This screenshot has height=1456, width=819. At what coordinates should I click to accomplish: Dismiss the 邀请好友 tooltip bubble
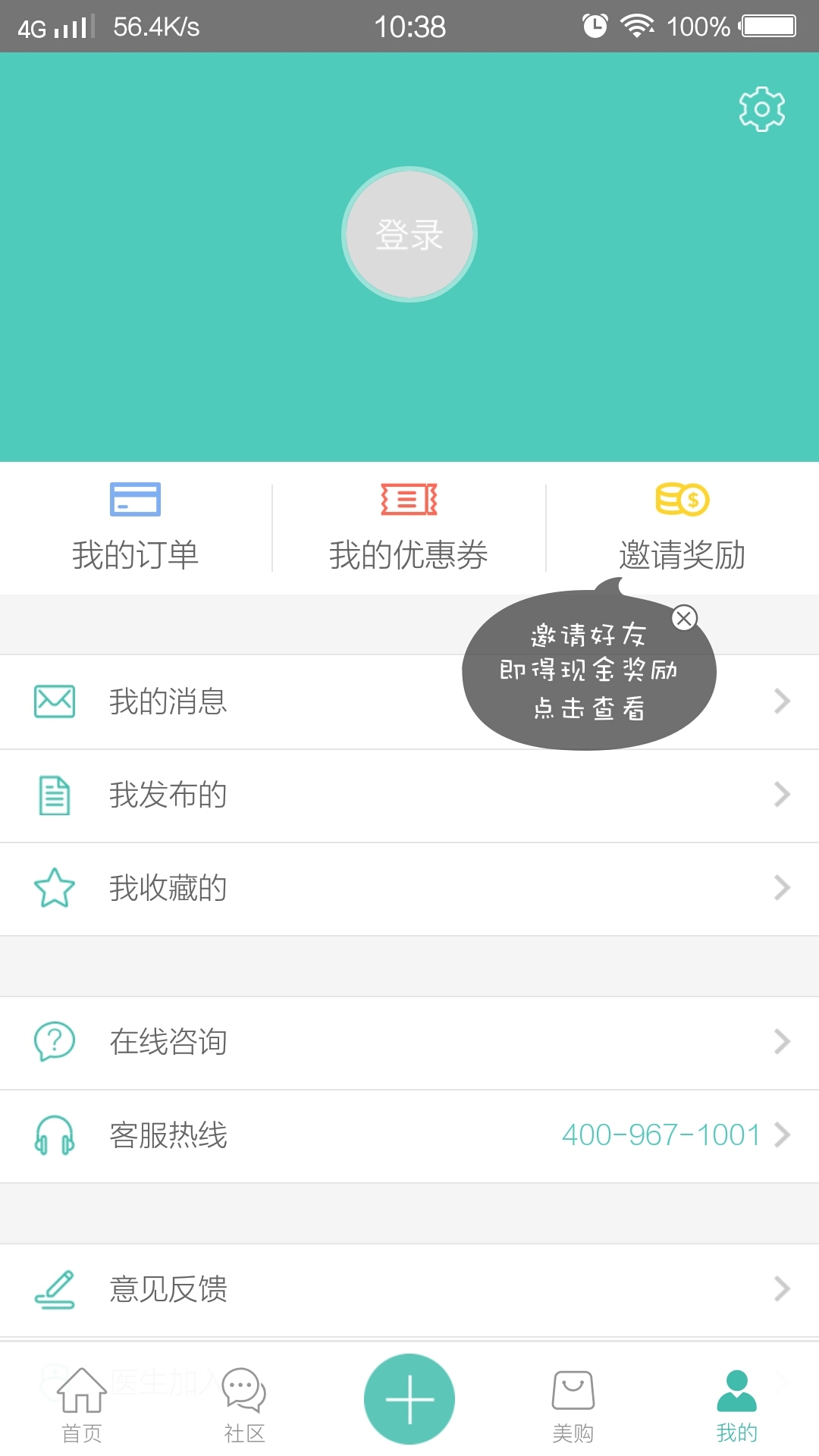pos(684,618)
